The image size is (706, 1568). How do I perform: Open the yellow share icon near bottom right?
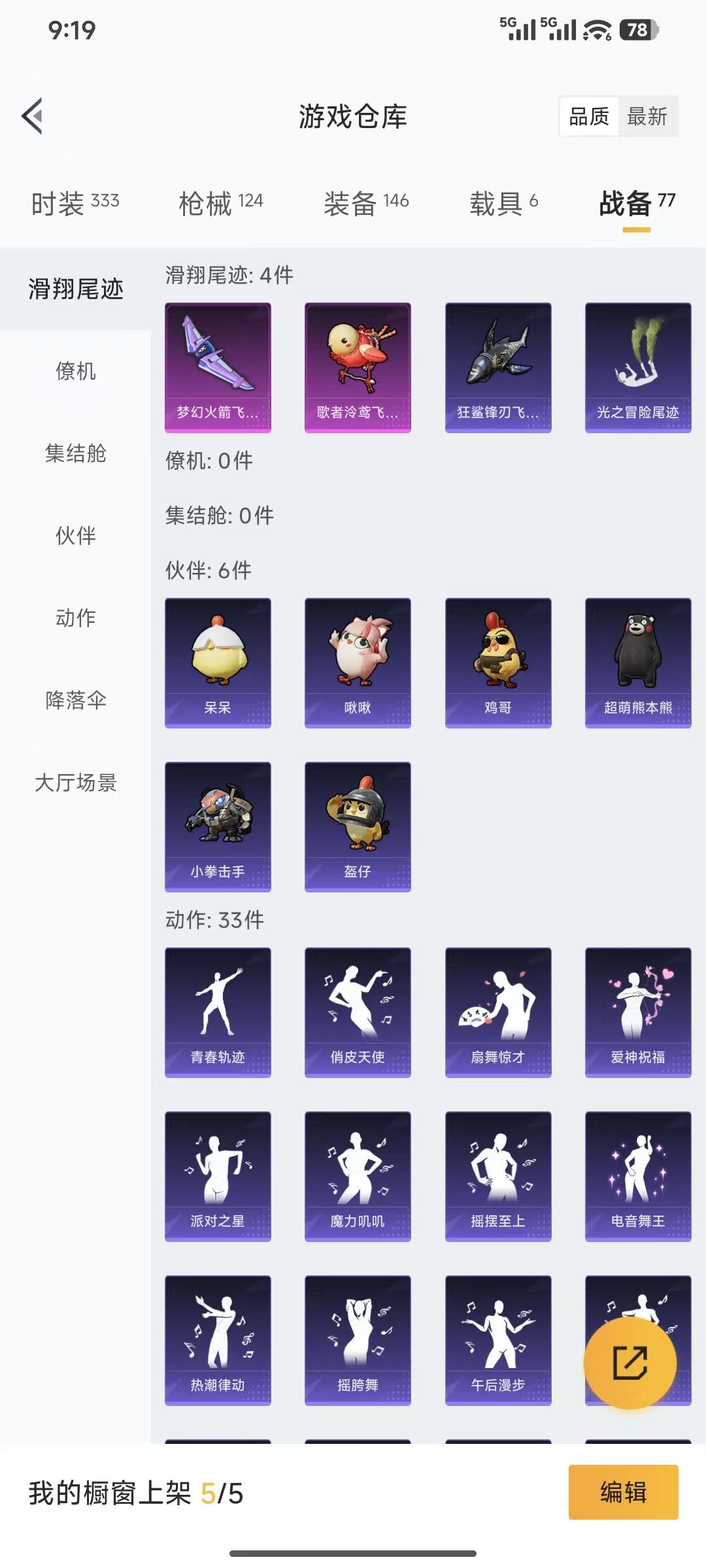tap(630, 1363)
